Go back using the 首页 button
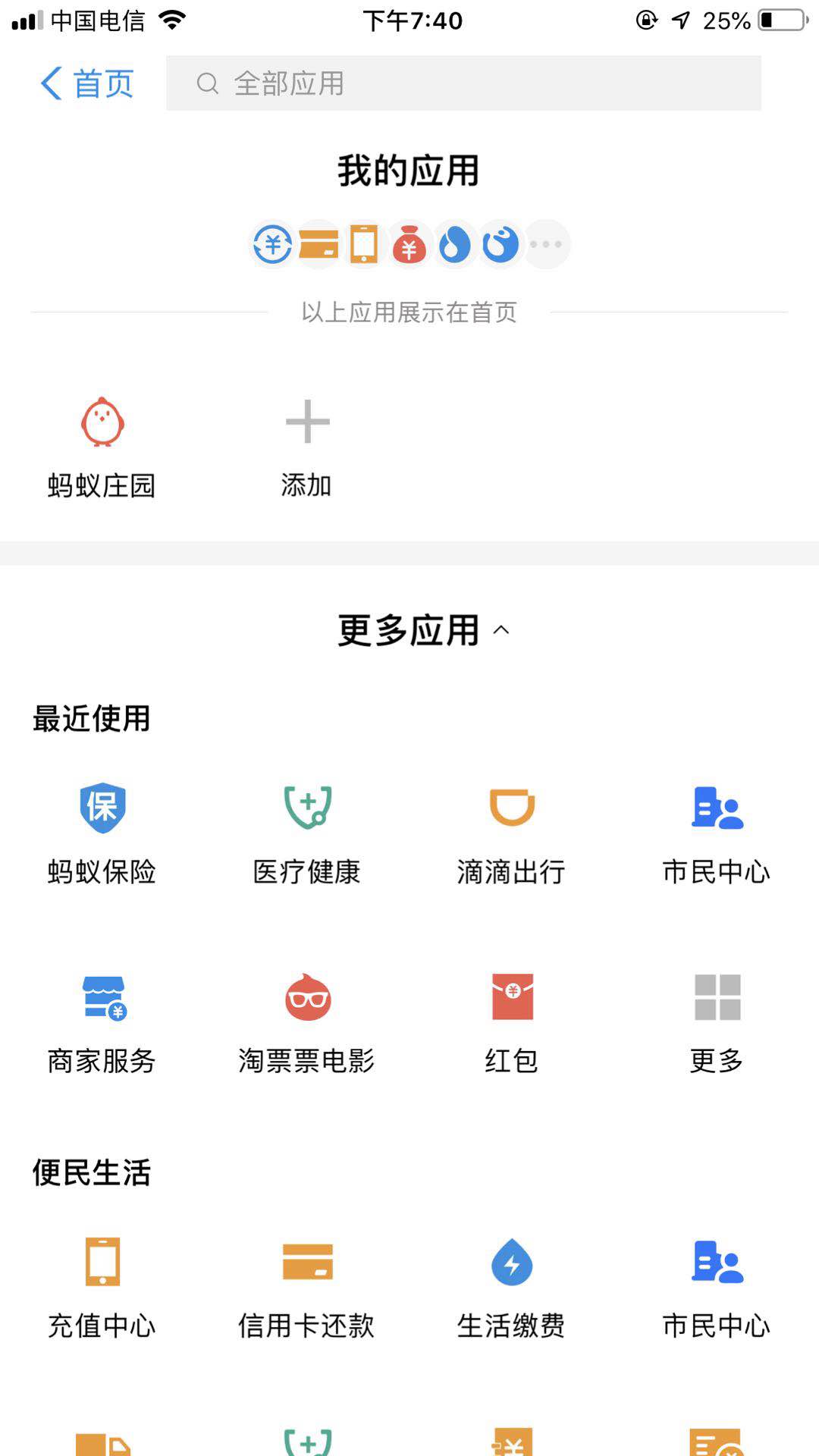819x1456 pixels. point(86,83)
